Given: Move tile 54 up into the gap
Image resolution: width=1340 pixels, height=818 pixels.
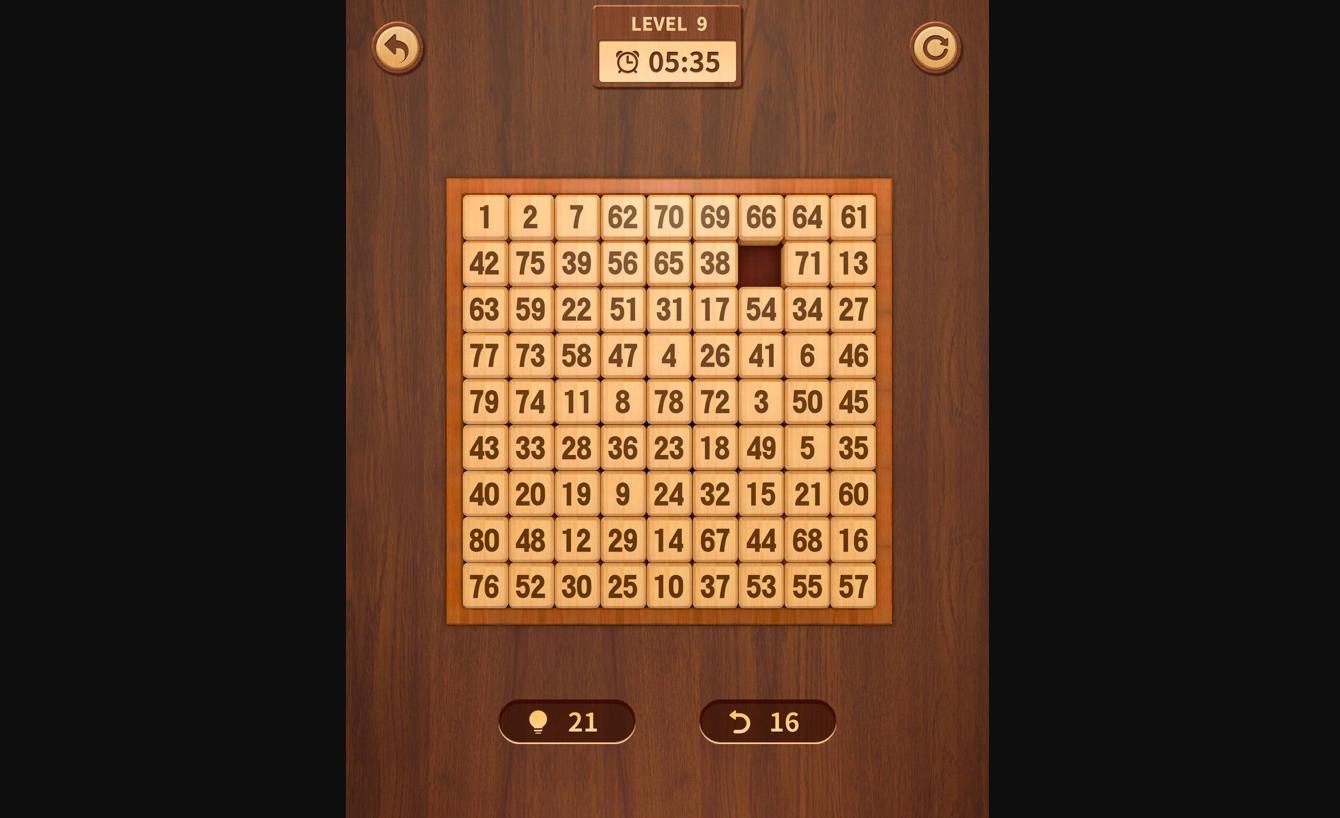Looking at the screenshot, I should [x=761, y=309].
